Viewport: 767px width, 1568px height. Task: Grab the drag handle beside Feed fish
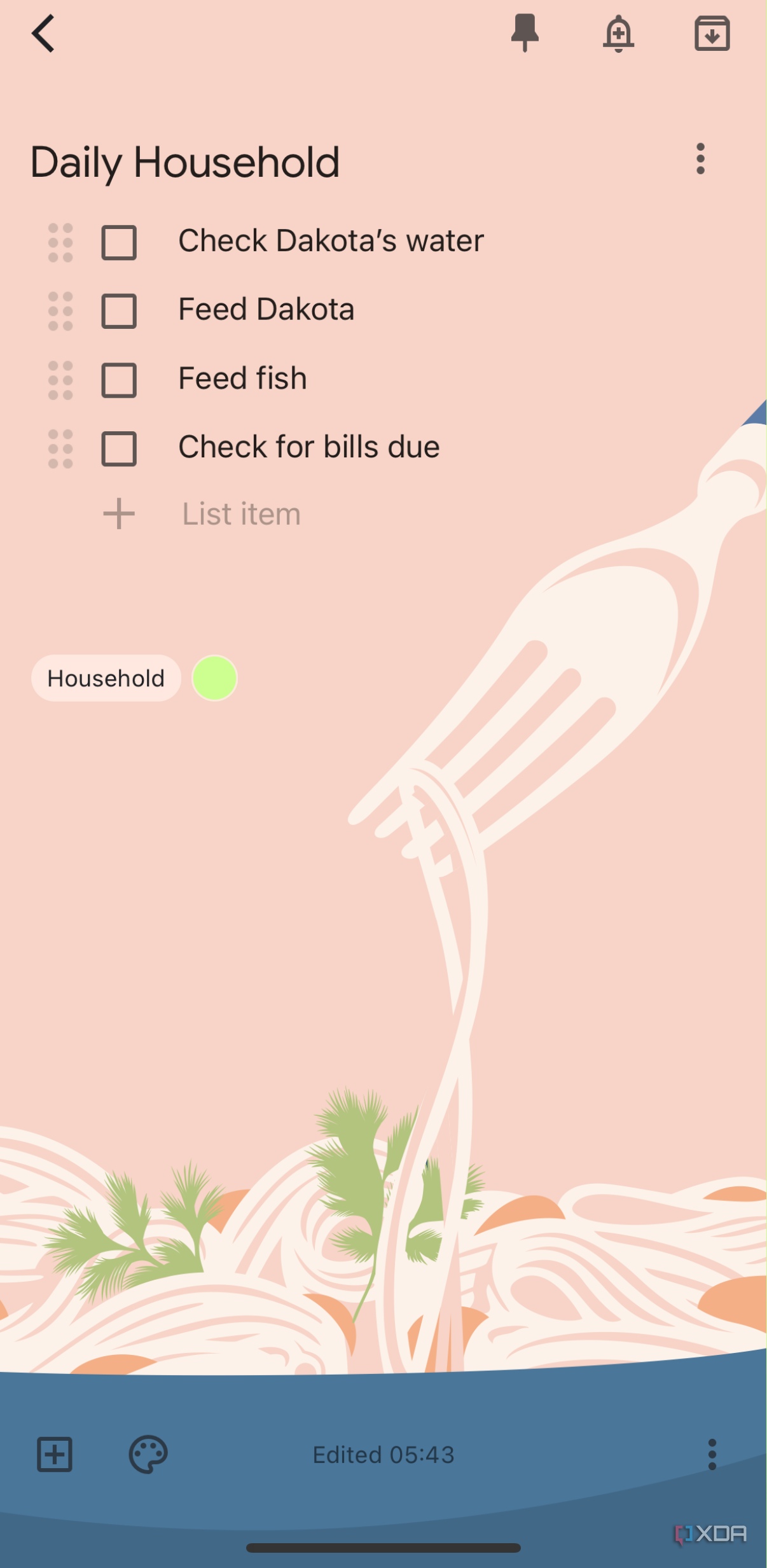(60, 380)
